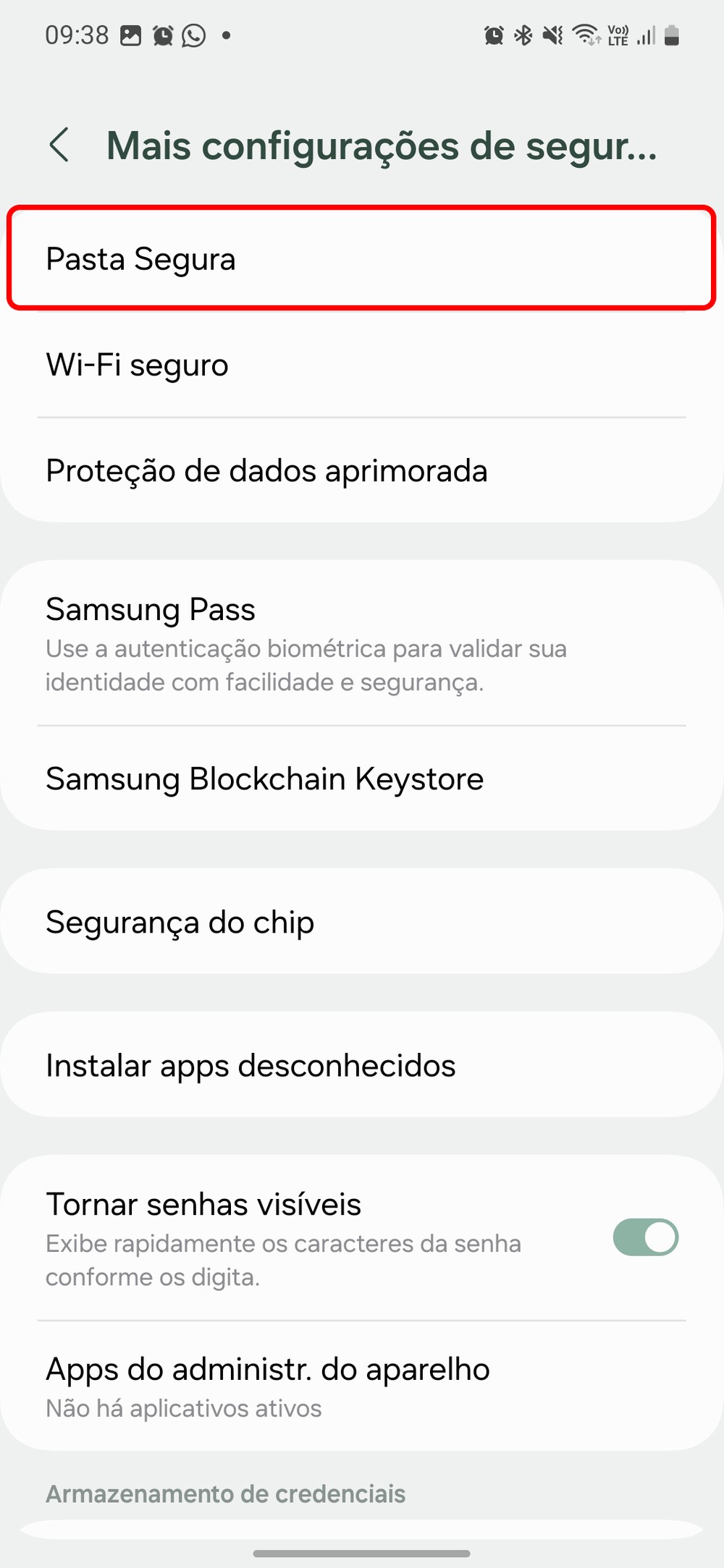Open Wi-Fi seguro settings
Image resolution: width=724 pixels, height=1568 pixels.
[361, 365]
